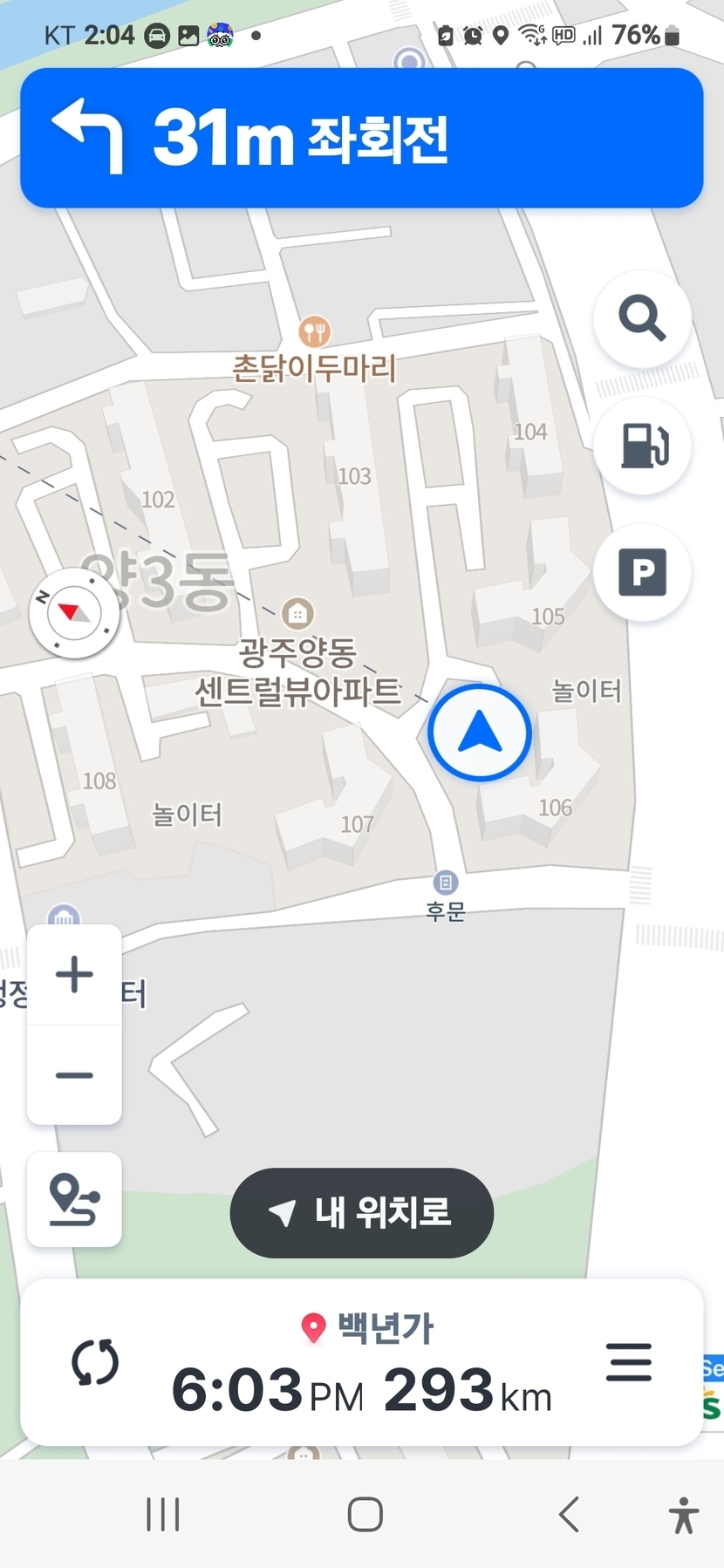Zoom in with the plus button
This screenshot has width=724, height=1568.
tap(74, 974)
